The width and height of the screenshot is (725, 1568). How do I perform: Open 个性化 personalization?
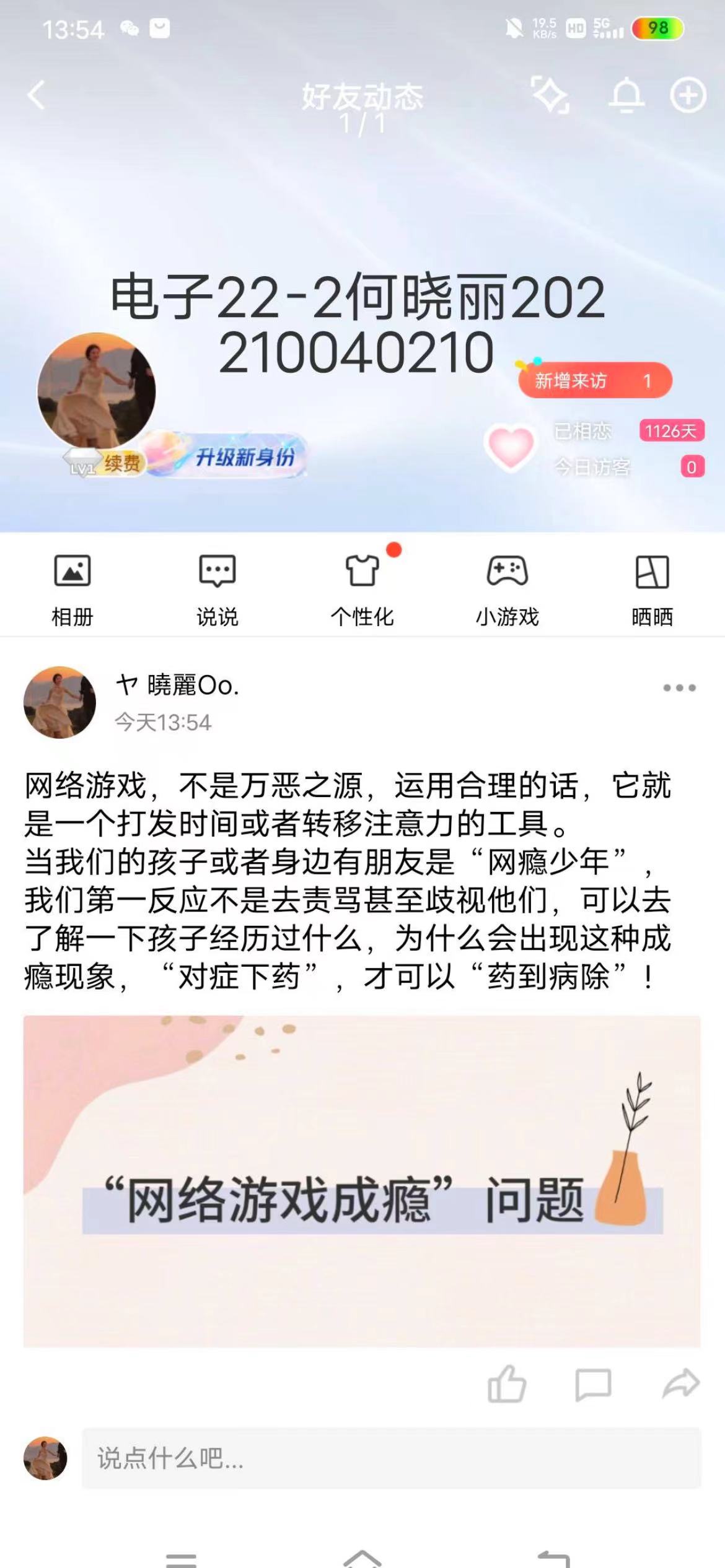coord(362,588)
